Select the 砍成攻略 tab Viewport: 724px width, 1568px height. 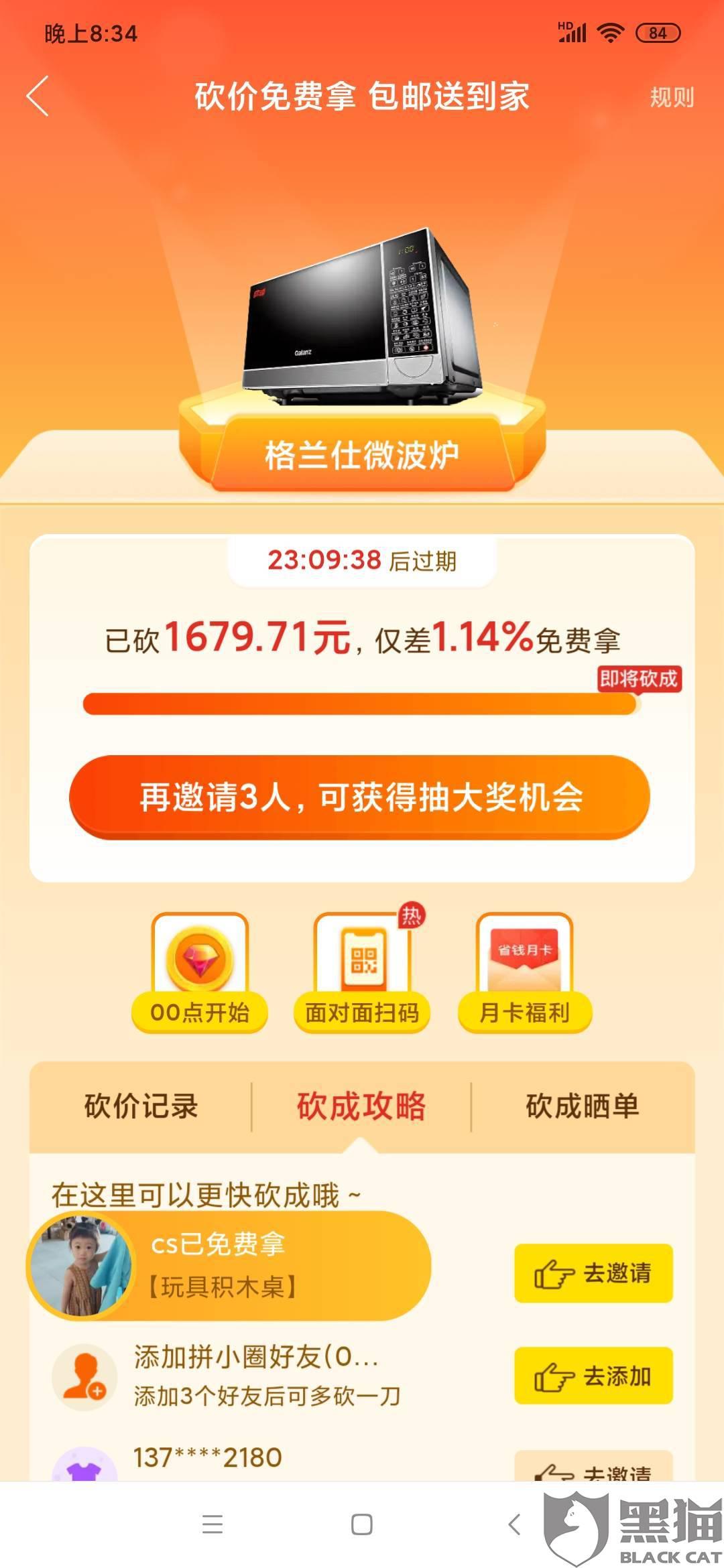[361, 1106]
